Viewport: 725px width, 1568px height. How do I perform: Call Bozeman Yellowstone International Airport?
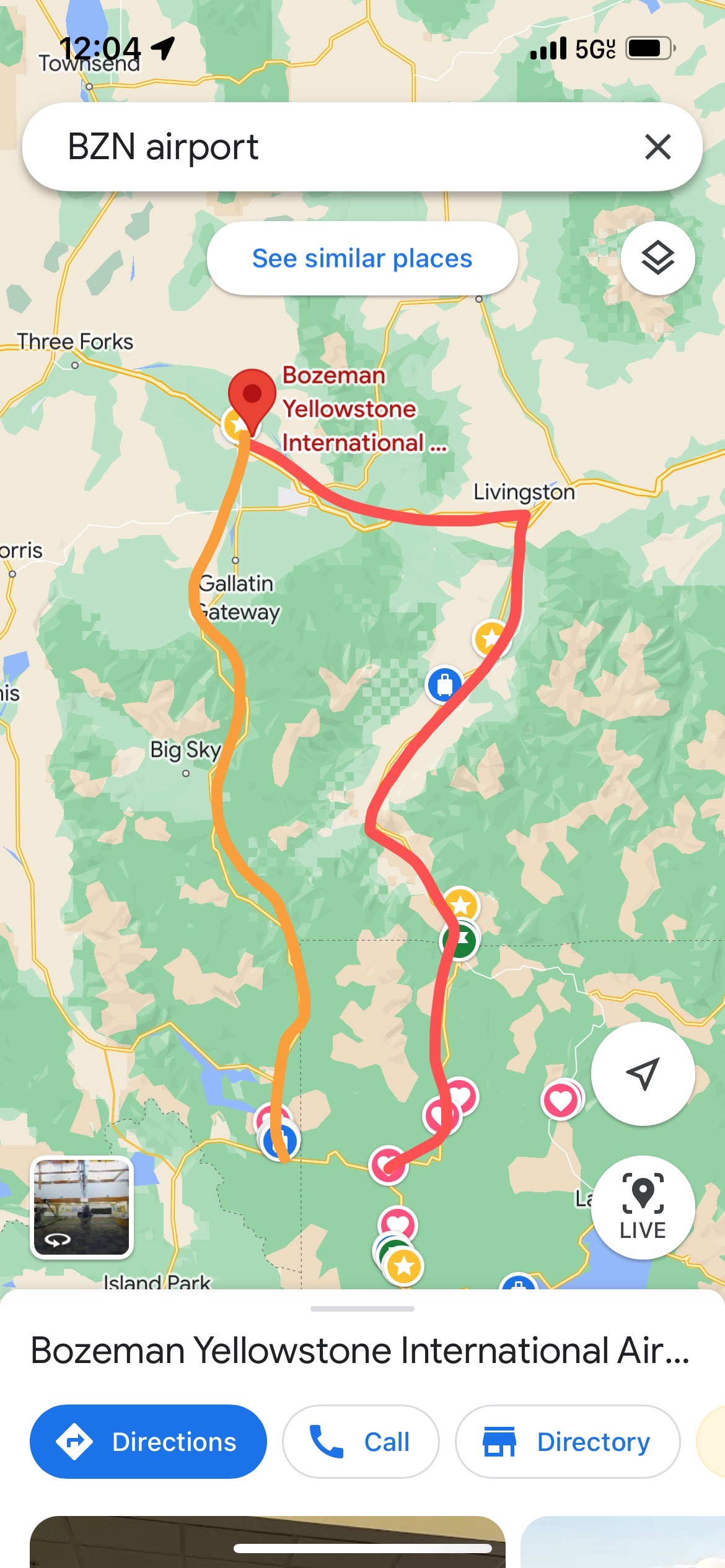(361, 1442)
